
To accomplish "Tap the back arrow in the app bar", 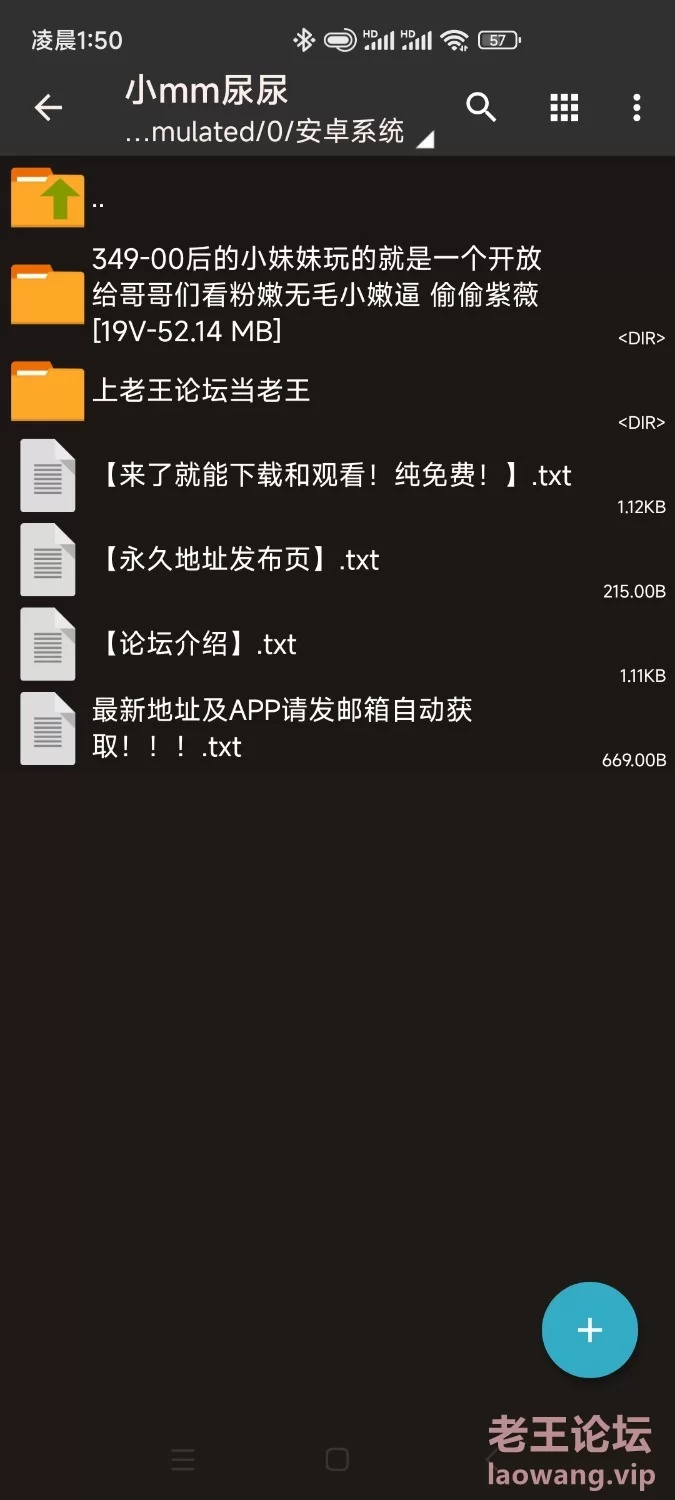I will click(48, 108).
